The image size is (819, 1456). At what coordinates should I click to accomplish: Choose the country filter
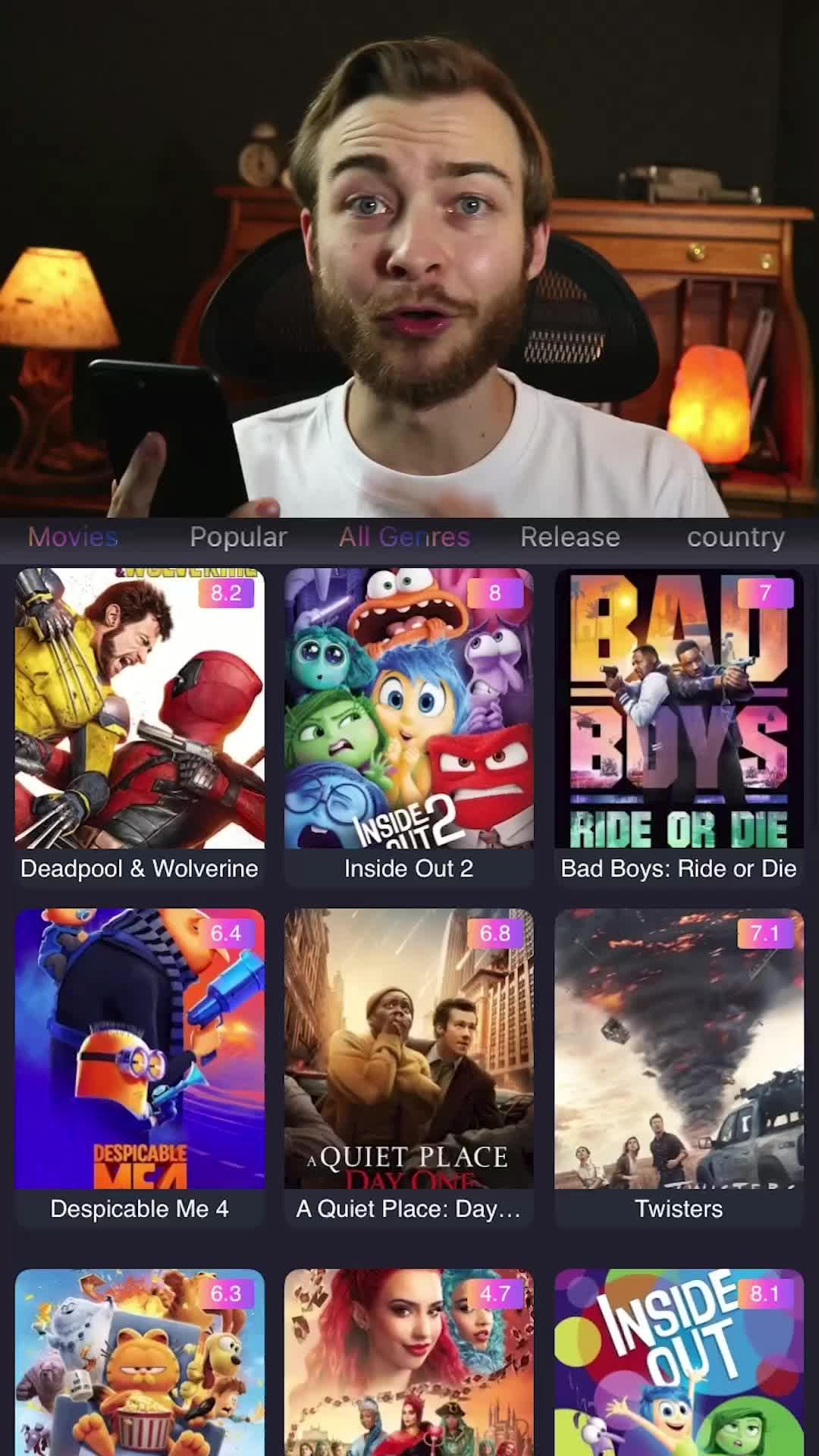coord(735,537)
